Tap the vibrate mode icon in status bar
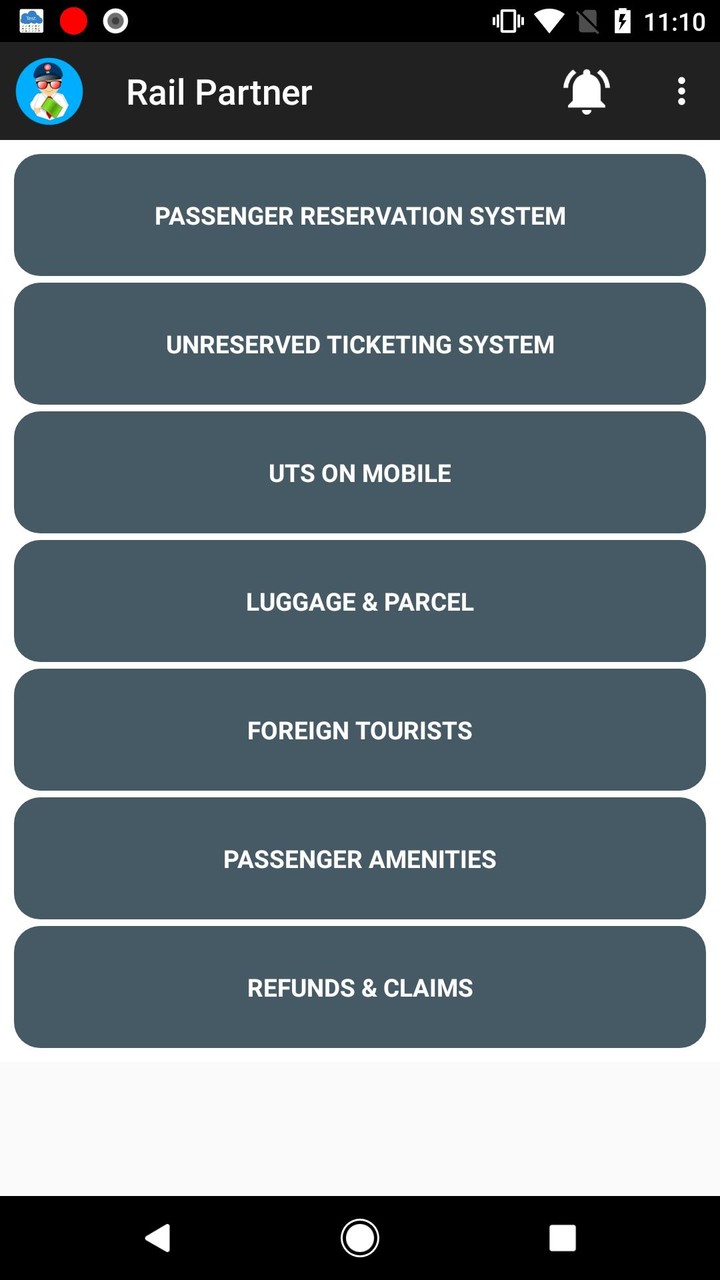Viewport: 720px width, 1280px height. (506, 20)
